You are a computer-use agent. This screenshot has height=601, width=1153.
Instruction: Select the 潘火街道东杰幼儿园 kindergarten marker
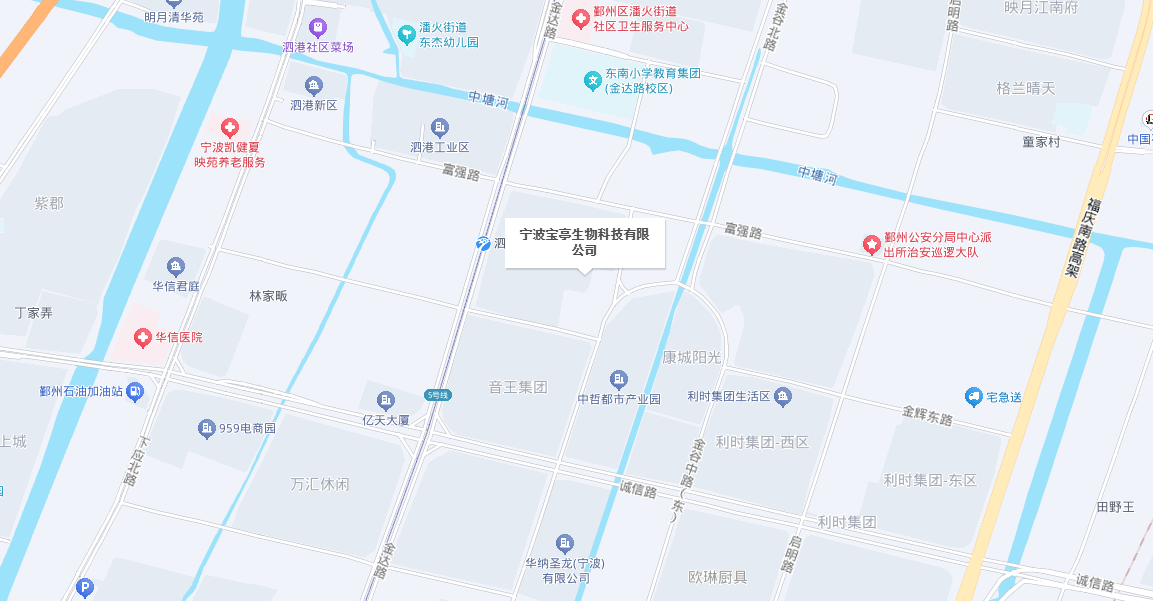[x=407, y=35]
